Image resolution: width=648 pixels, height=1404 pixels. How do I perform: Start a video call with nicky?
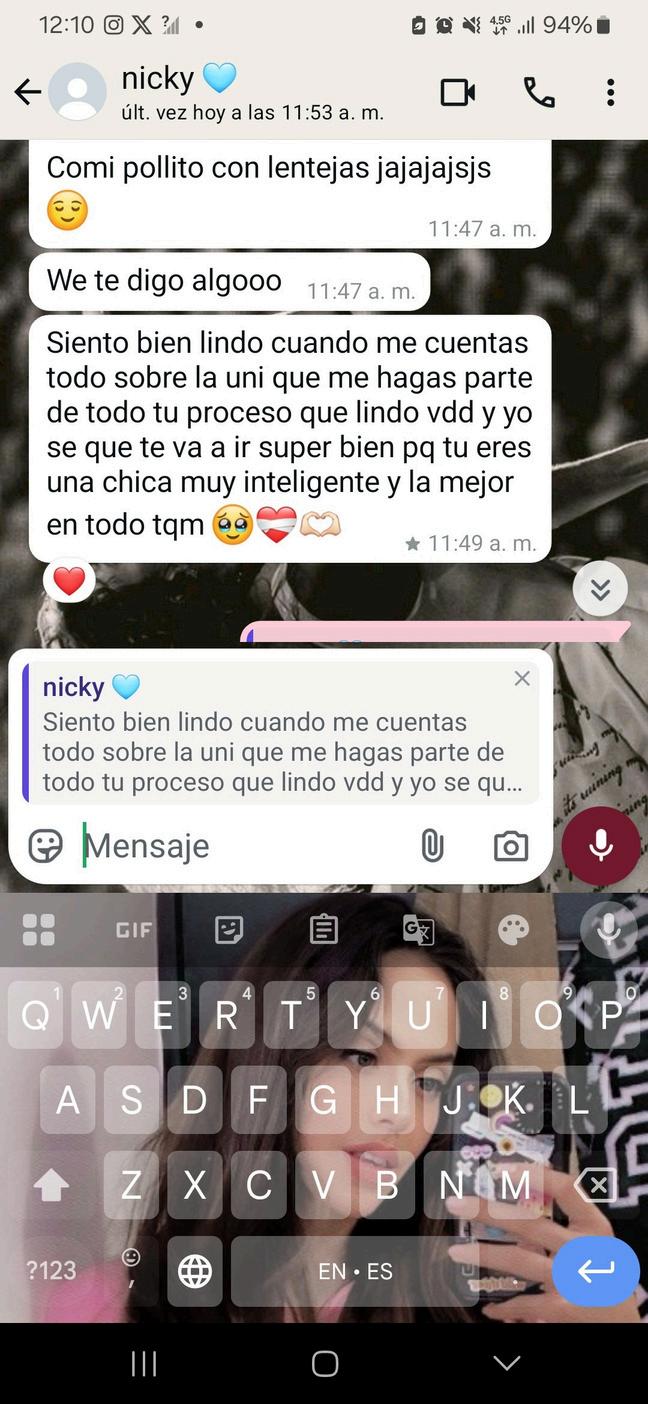458,92
